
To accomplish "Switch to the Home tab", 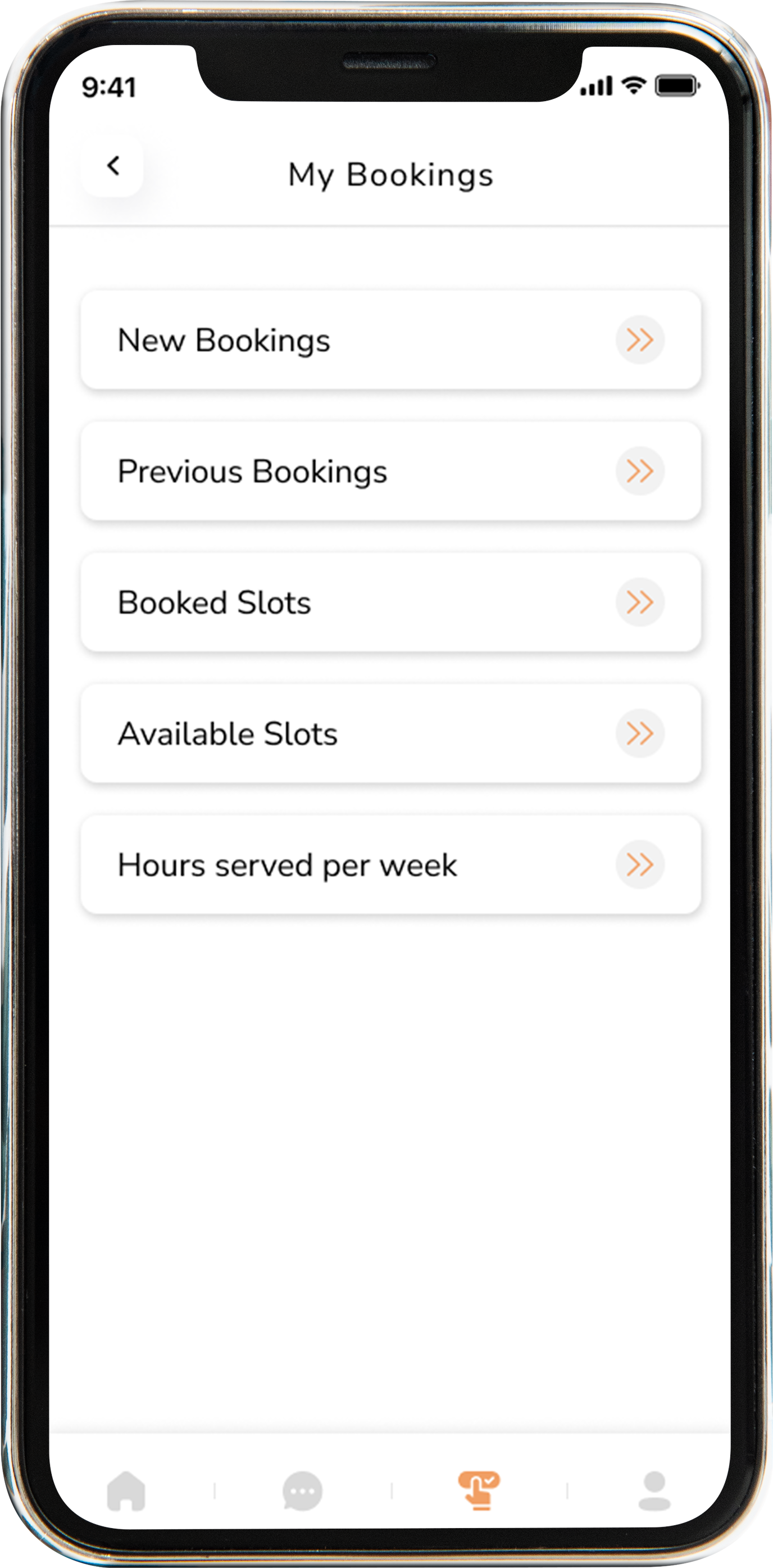I will click(126, 1490).
